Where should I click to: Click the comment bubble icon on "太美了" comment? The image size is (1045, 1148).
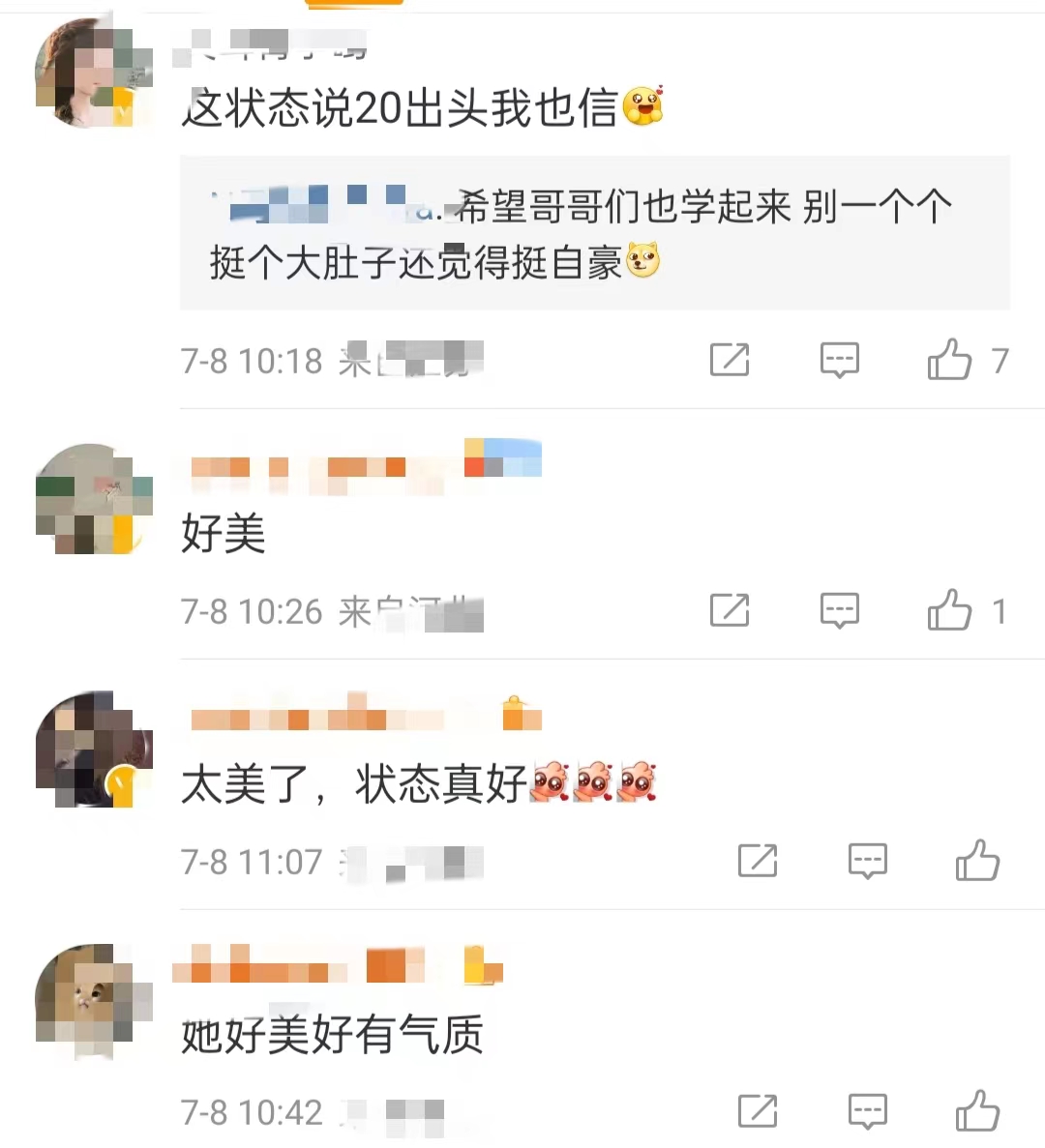868,861
